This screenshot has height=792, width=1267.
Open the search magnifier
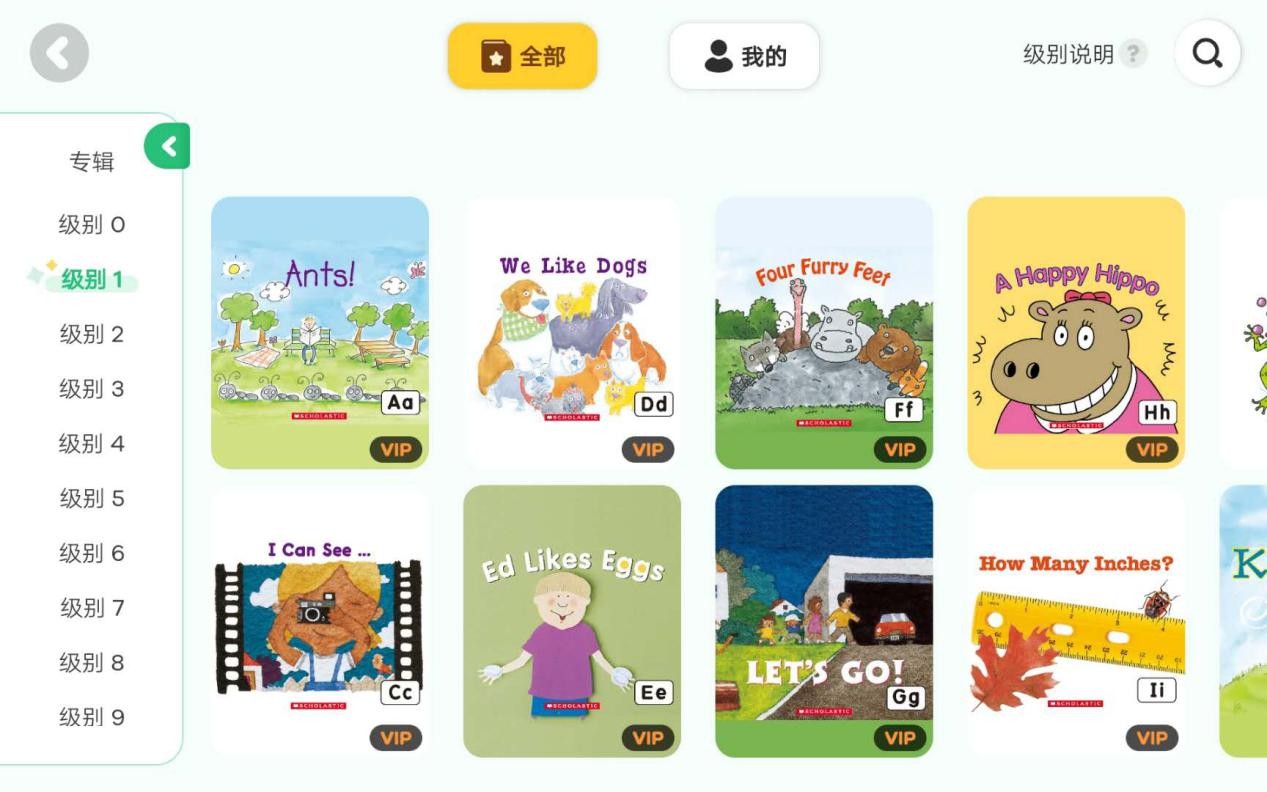(x=1207, y=54)
